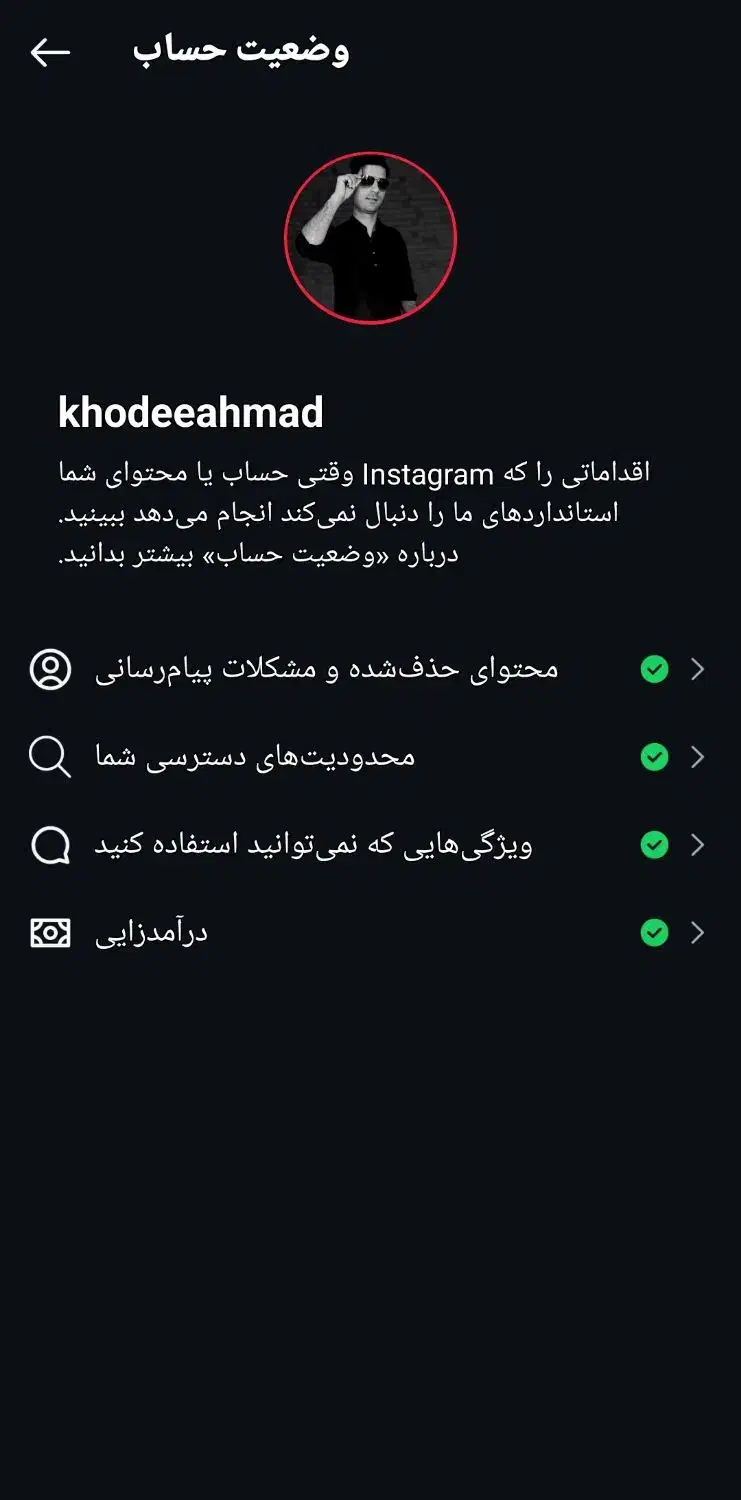741x1500 pixels.
Task: Click the green checkmark on the features row
Action: tap(654, 844)
